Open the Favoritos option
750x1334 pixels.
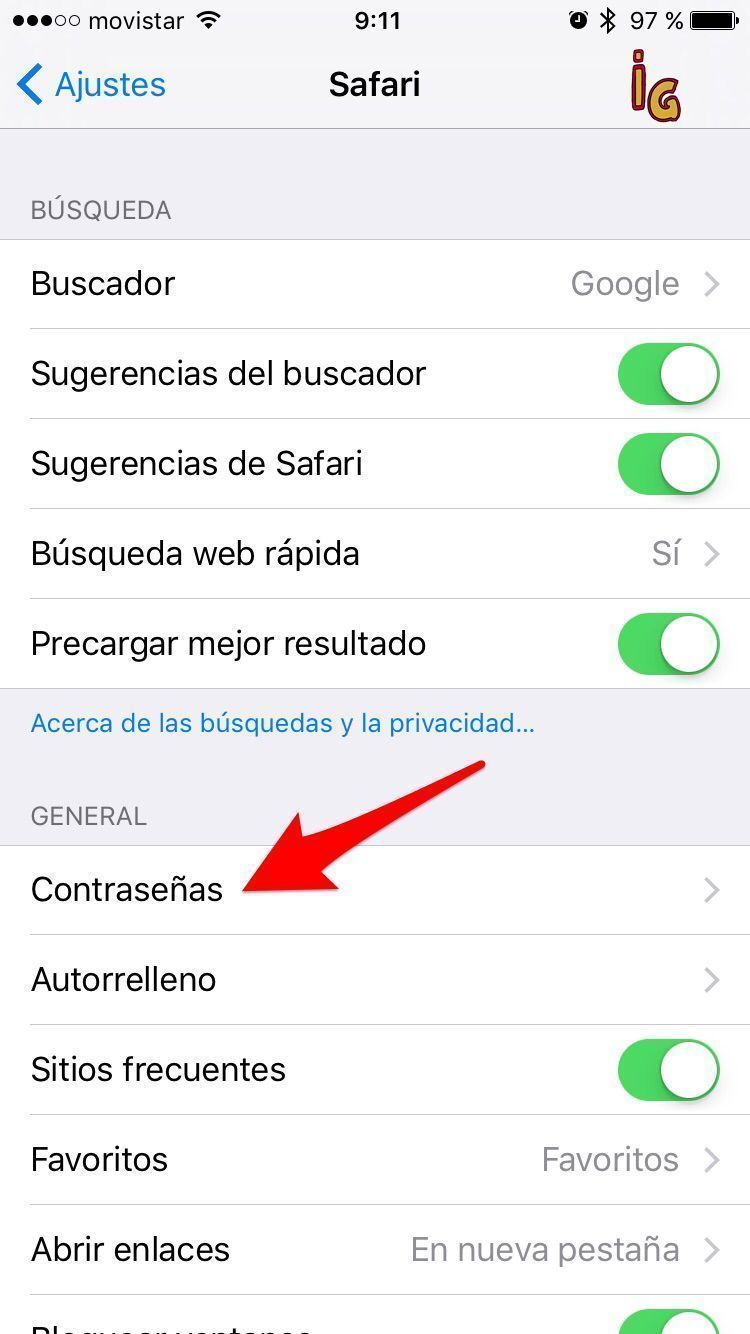375,1160
